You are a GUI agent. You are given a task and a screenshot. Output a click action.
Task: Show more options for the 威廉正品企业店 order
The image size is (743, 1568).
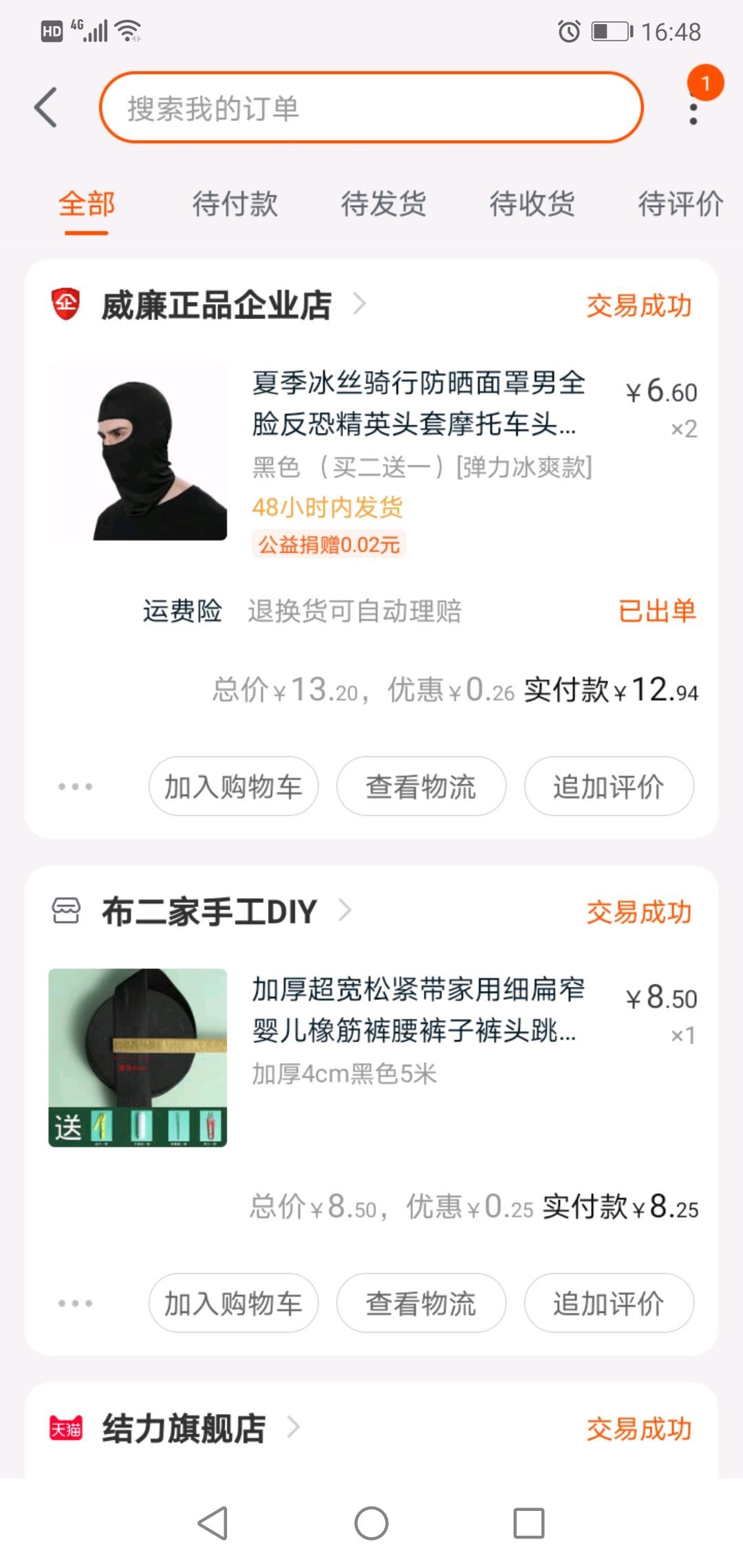click(x=75, y=787)
